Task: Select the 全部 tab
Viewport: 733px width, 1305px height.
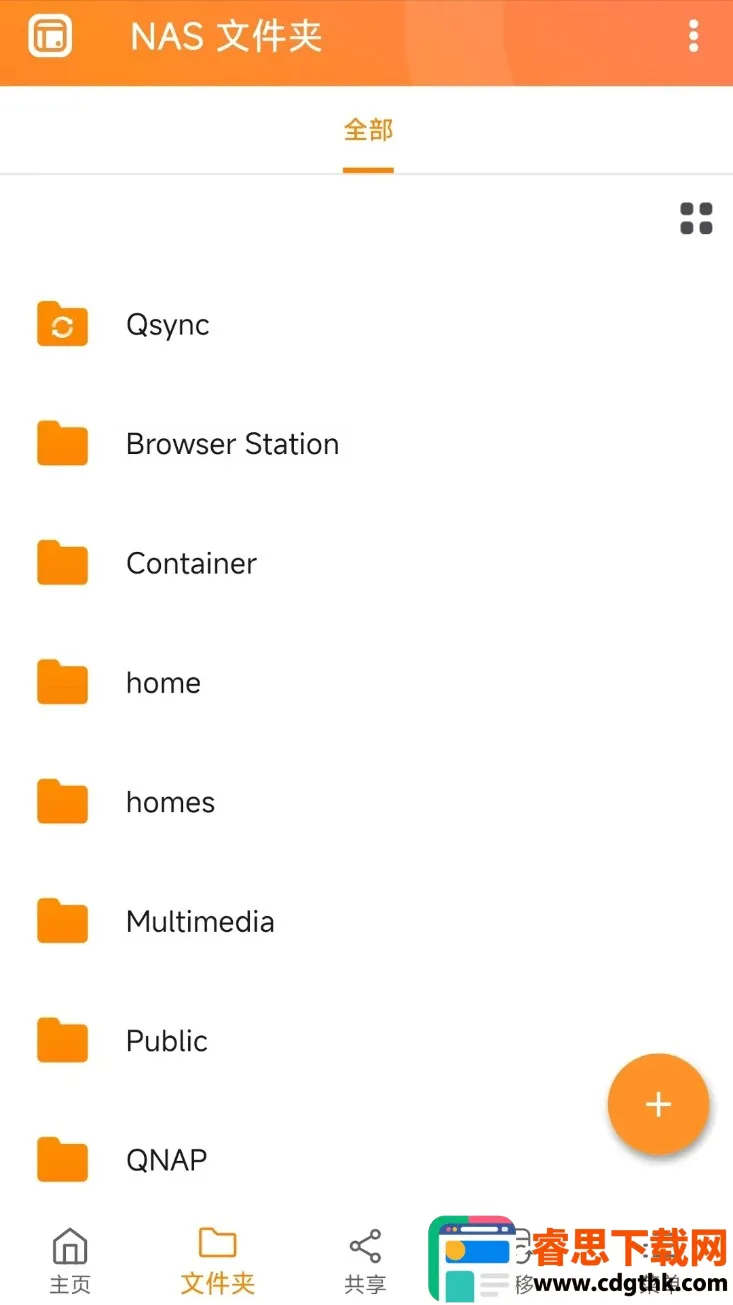Action: (368, 130)
